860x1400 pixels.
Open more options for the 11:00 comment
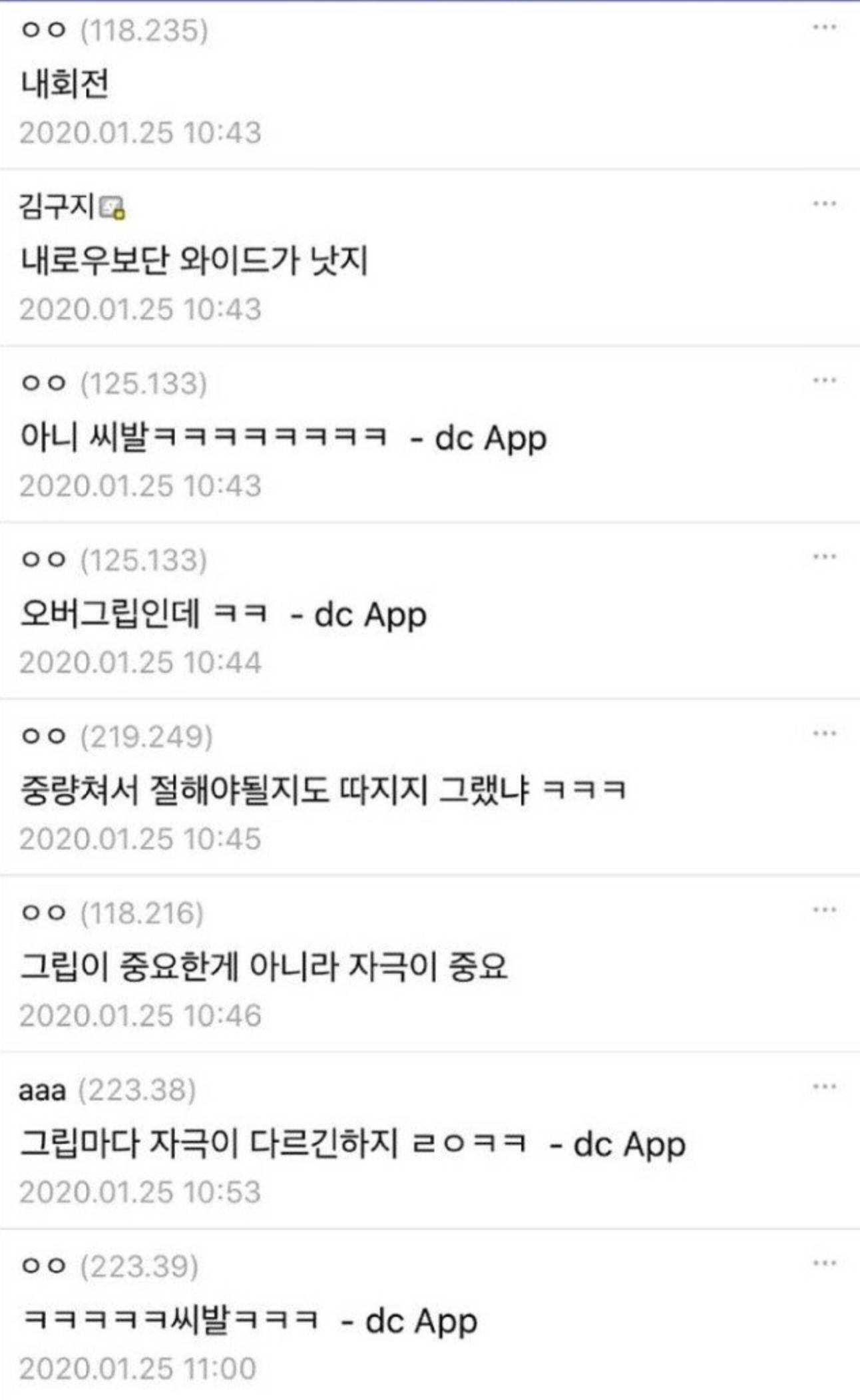click(824, 1263)
